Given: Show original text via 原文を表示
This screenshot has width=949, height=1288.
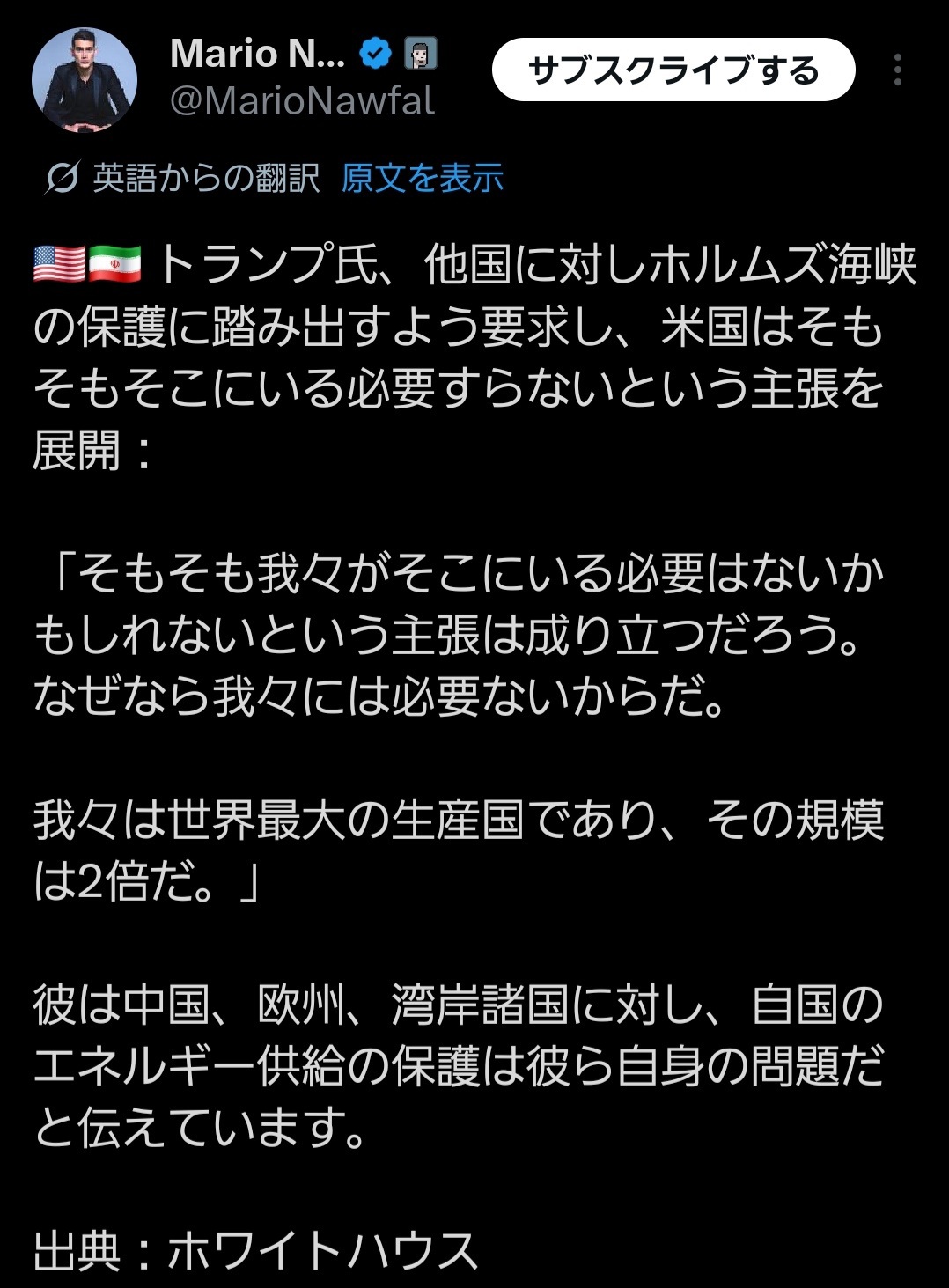Looking at the screenshot, I should coord(422,178).
